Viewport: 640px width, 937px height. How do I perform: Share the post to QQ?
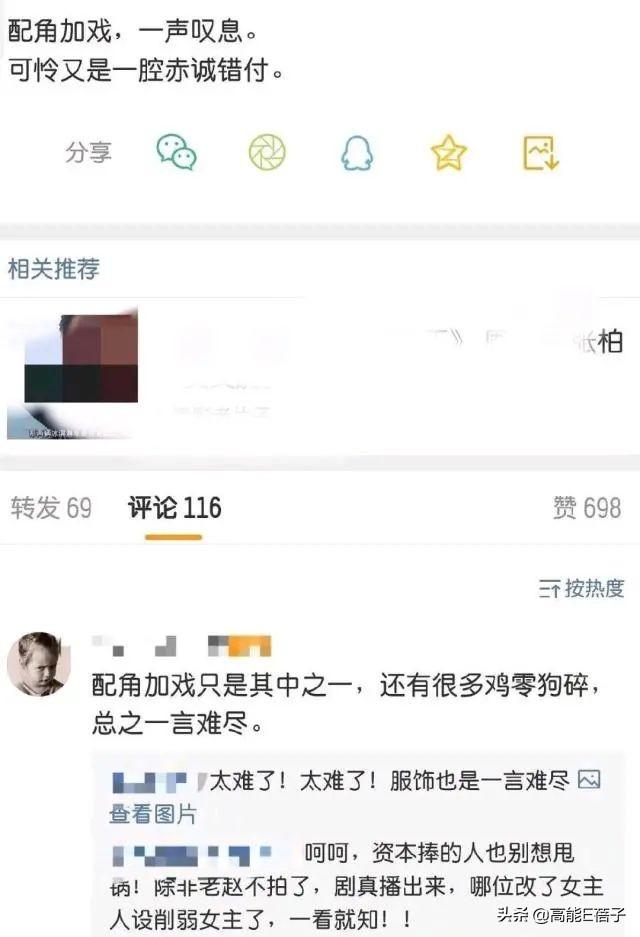coord(356,152)
